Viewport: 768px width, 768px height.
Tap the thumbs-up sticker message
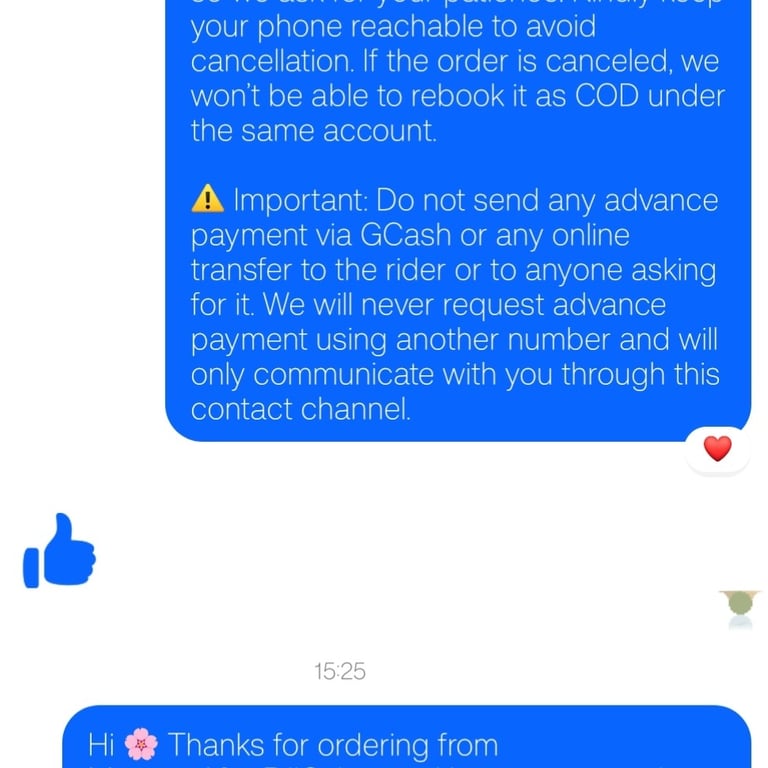coord(59,551)
